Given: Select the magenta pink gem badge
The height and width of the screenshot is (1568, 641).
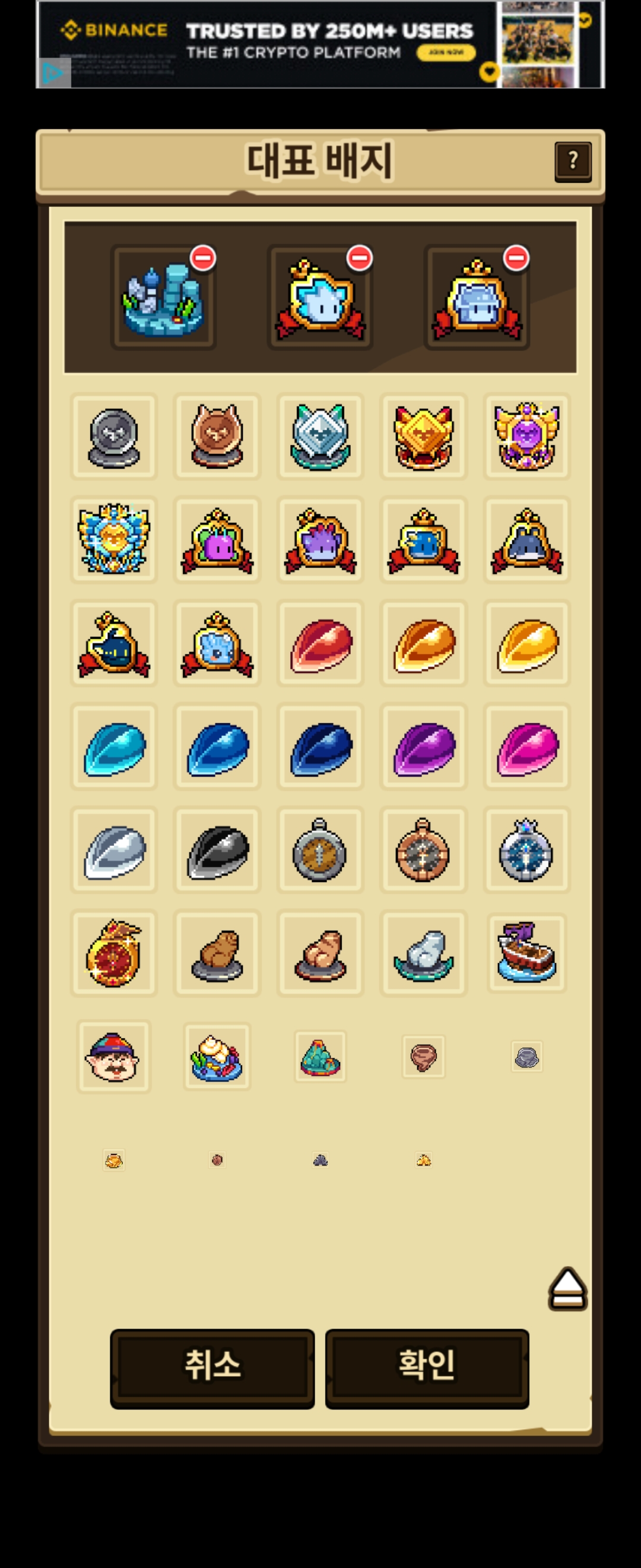Looking at the screenshot, I should coord(526,748).
